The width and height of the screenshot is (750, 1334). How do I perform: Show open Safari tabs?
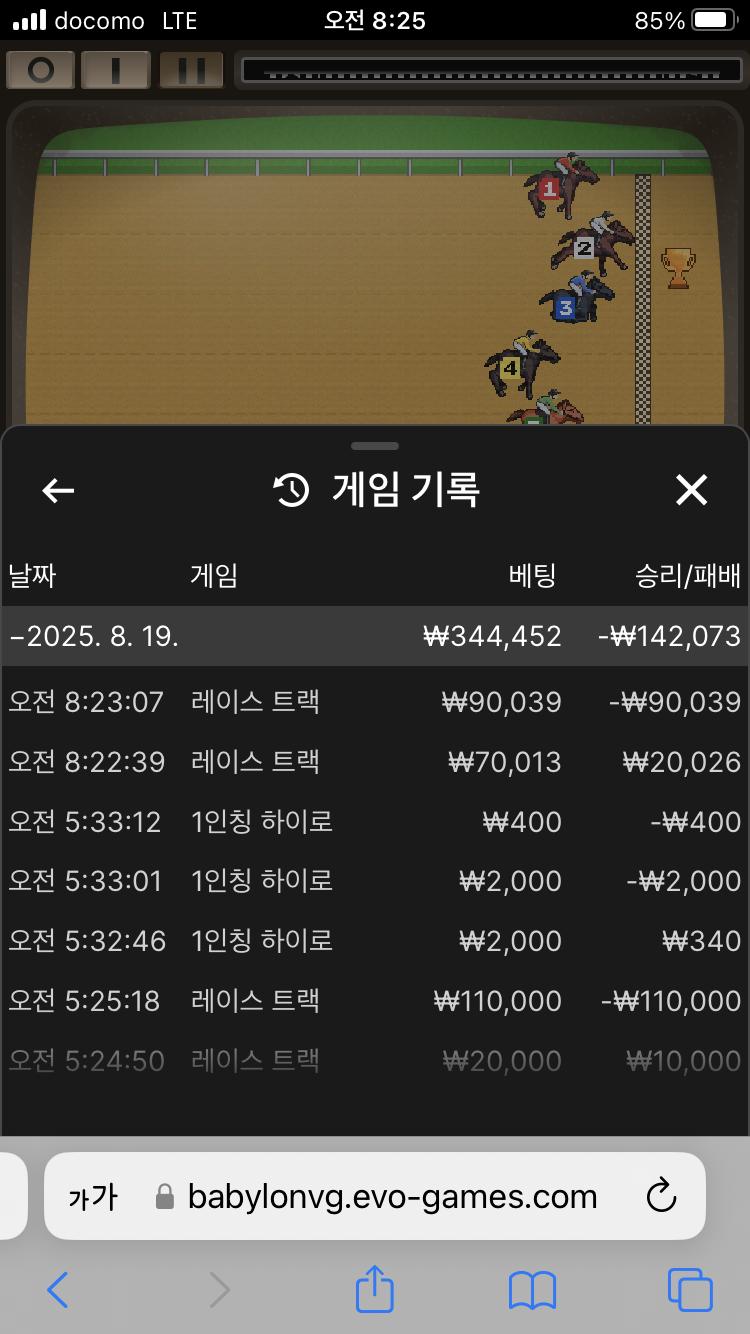click(690, 1291)
